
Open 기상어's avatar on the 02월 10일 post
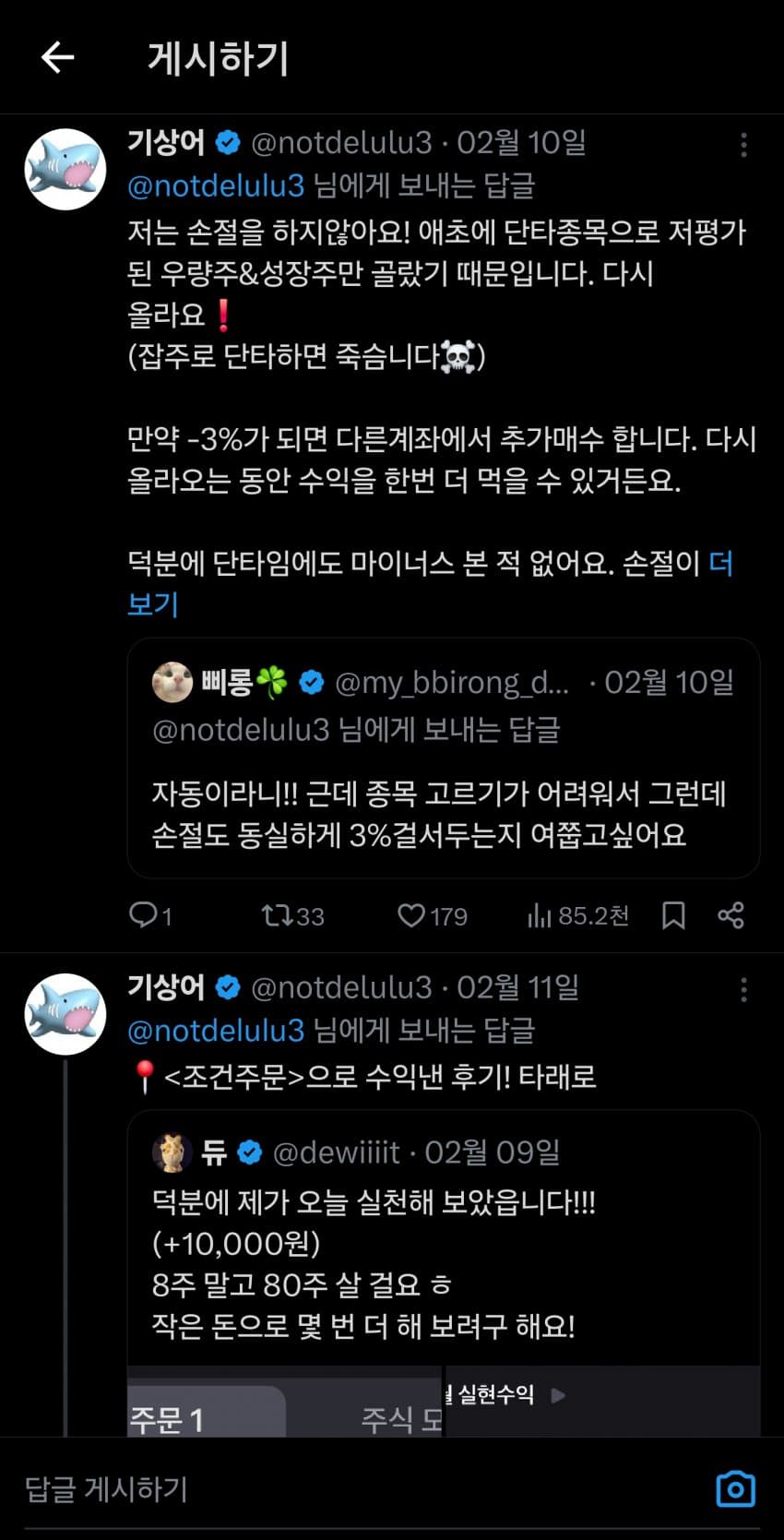[65, 170]
